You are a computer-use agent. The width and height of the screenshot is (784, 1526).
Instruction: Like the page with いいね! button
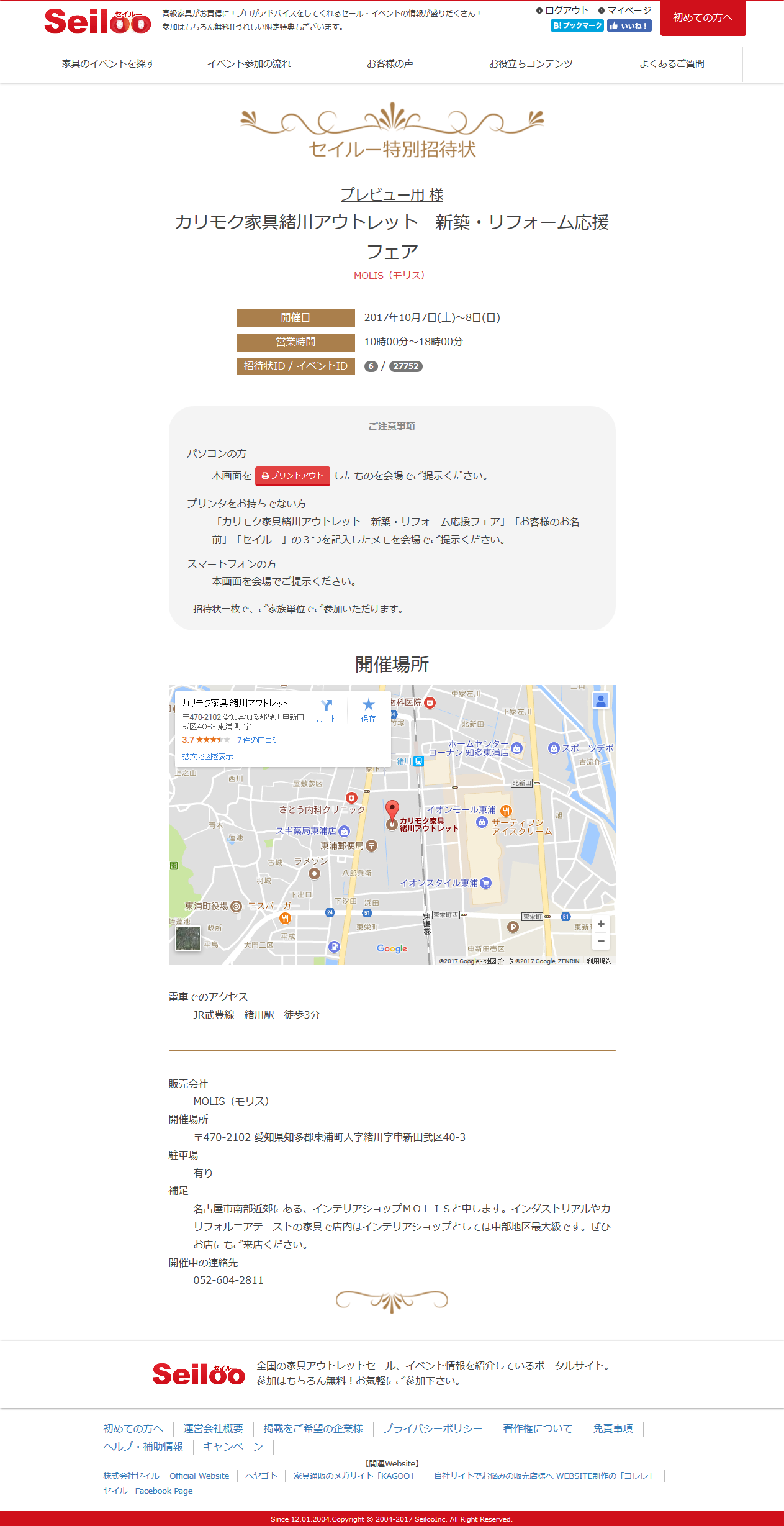[x=629, y=25]
